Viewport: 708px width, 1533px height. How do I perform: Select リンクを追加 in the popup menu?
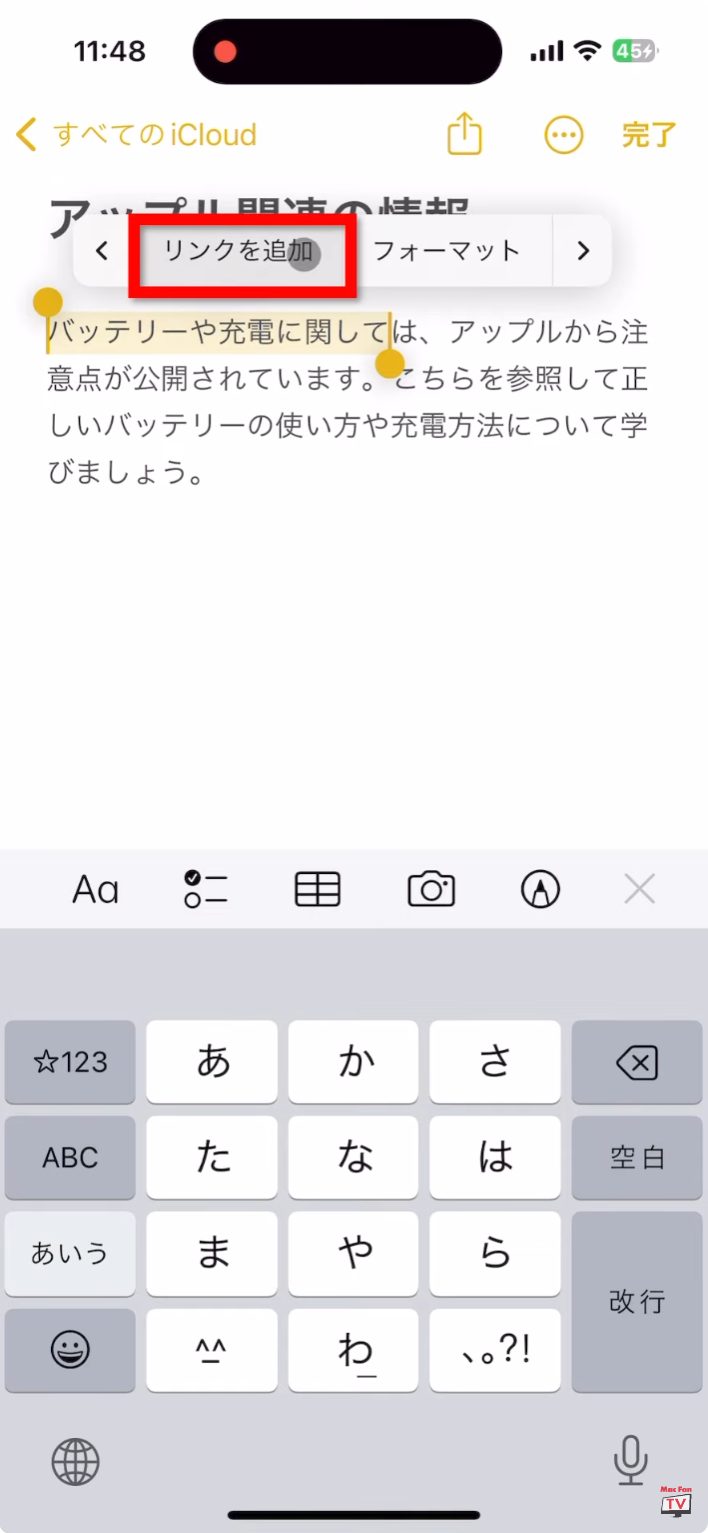click(x=240, y=250)
